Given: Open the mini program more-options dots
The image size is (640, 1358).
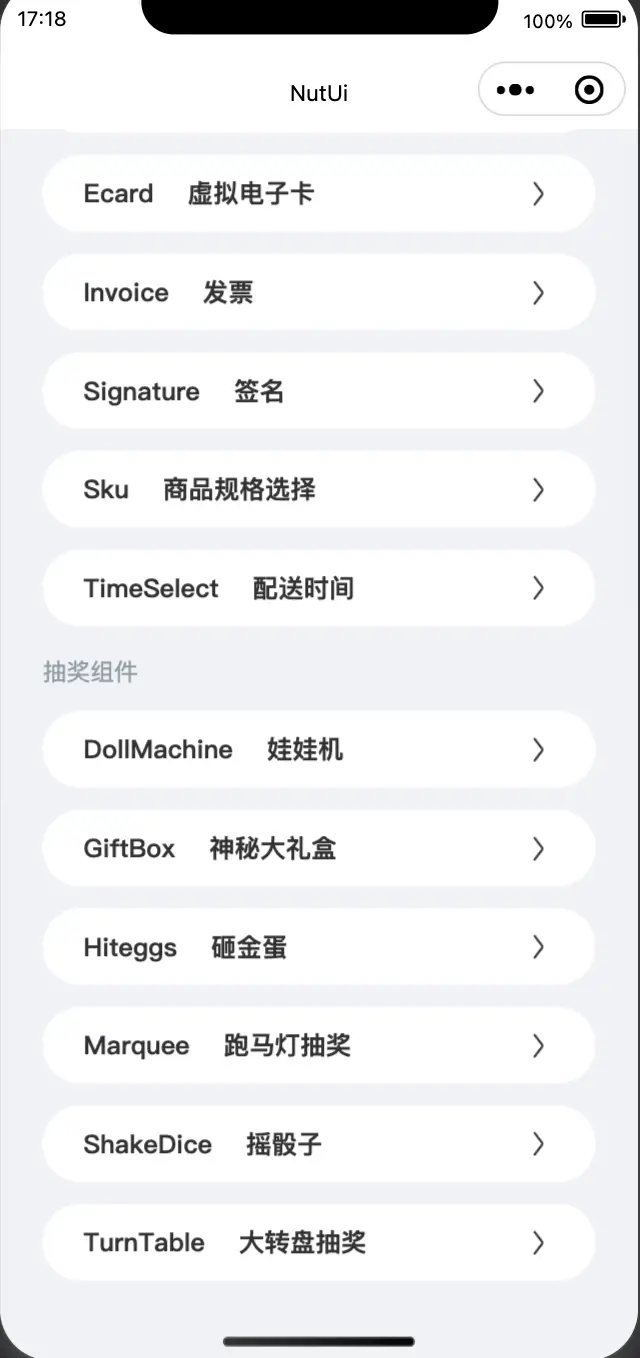Looking at the screenshot, I should (515, 90).
